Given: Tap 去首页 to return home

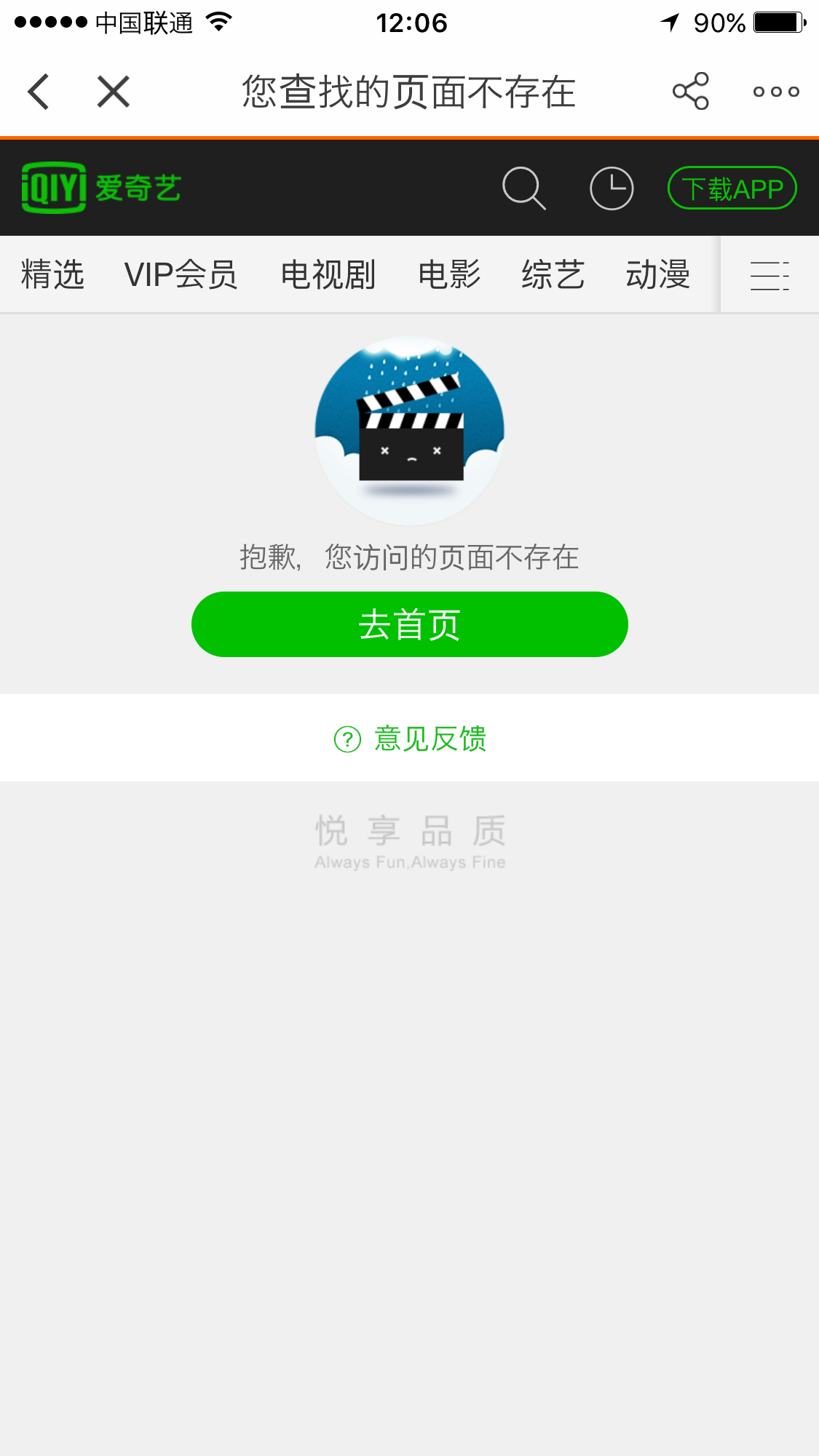Looking at the screenshot, I should (x=409, y=624).
